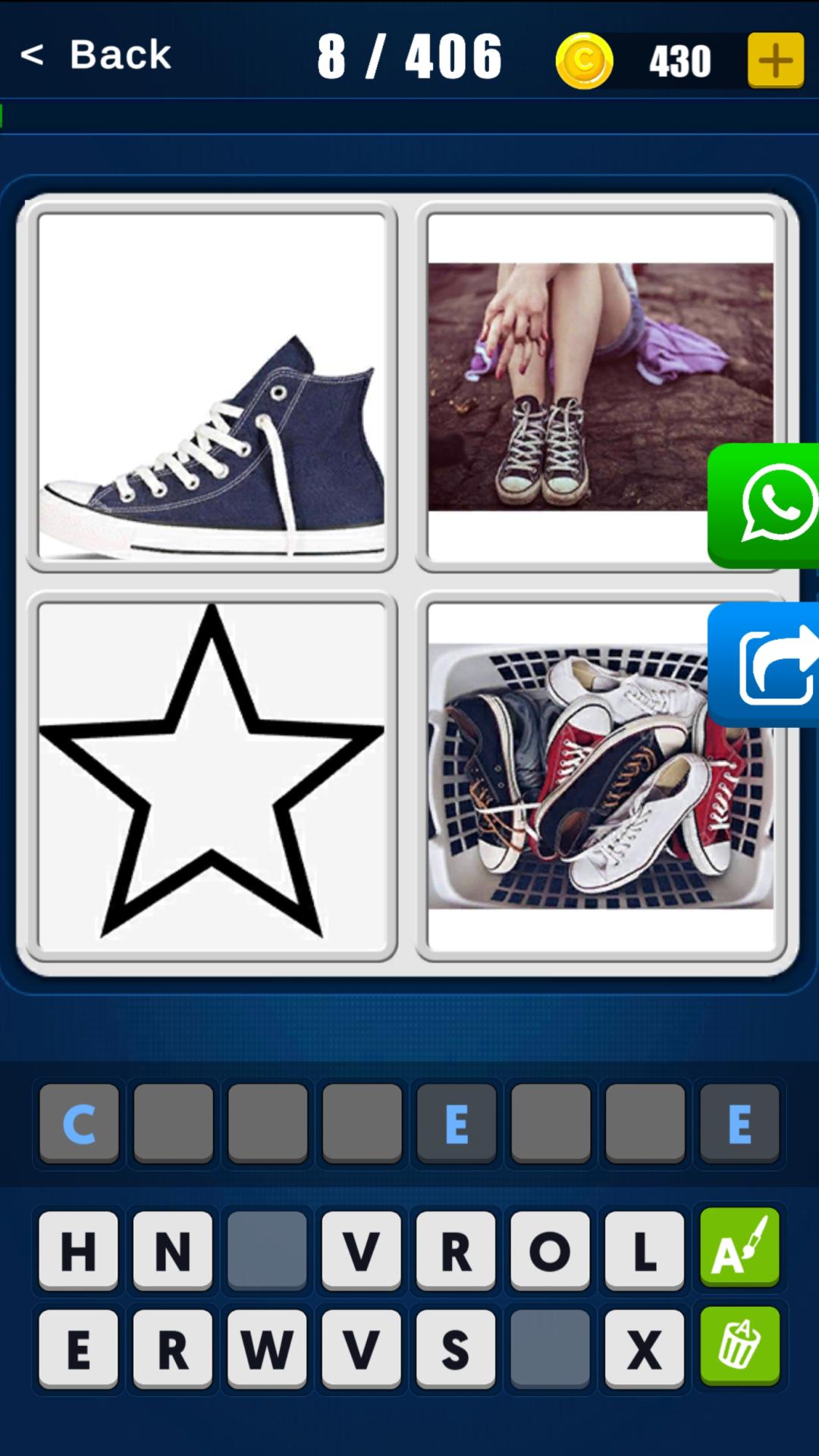Enlarge the girl wearing sneakers picture
Screen dimensions: 819x1456
[601, 387]
